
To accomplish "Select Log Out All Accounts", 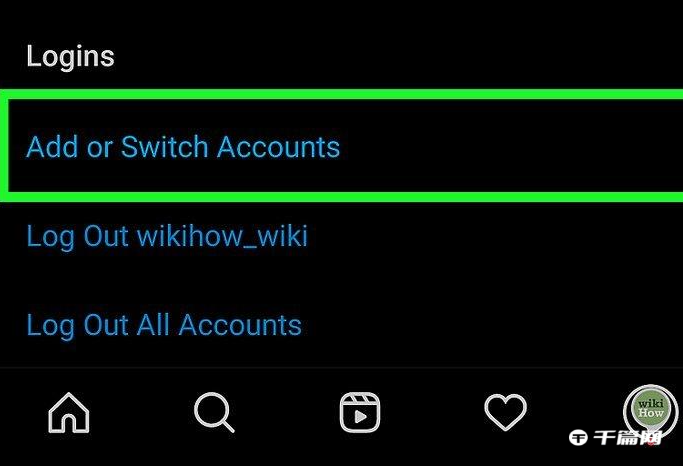I will [164, 325].
